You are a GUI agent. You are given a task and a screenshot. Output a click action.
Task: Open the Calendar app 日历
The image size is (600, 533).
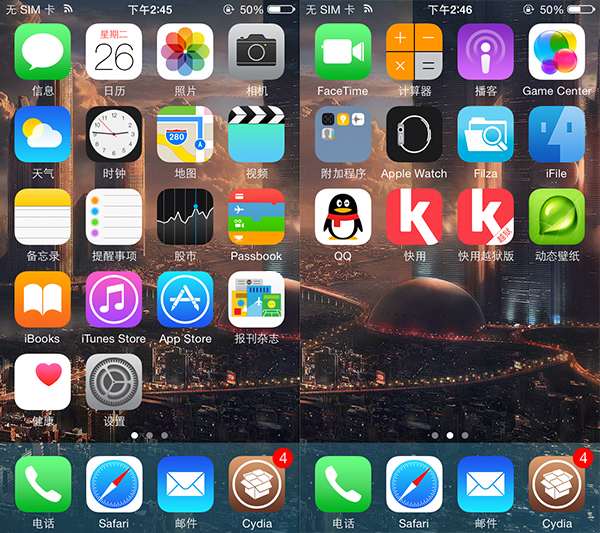pos(114,52)
